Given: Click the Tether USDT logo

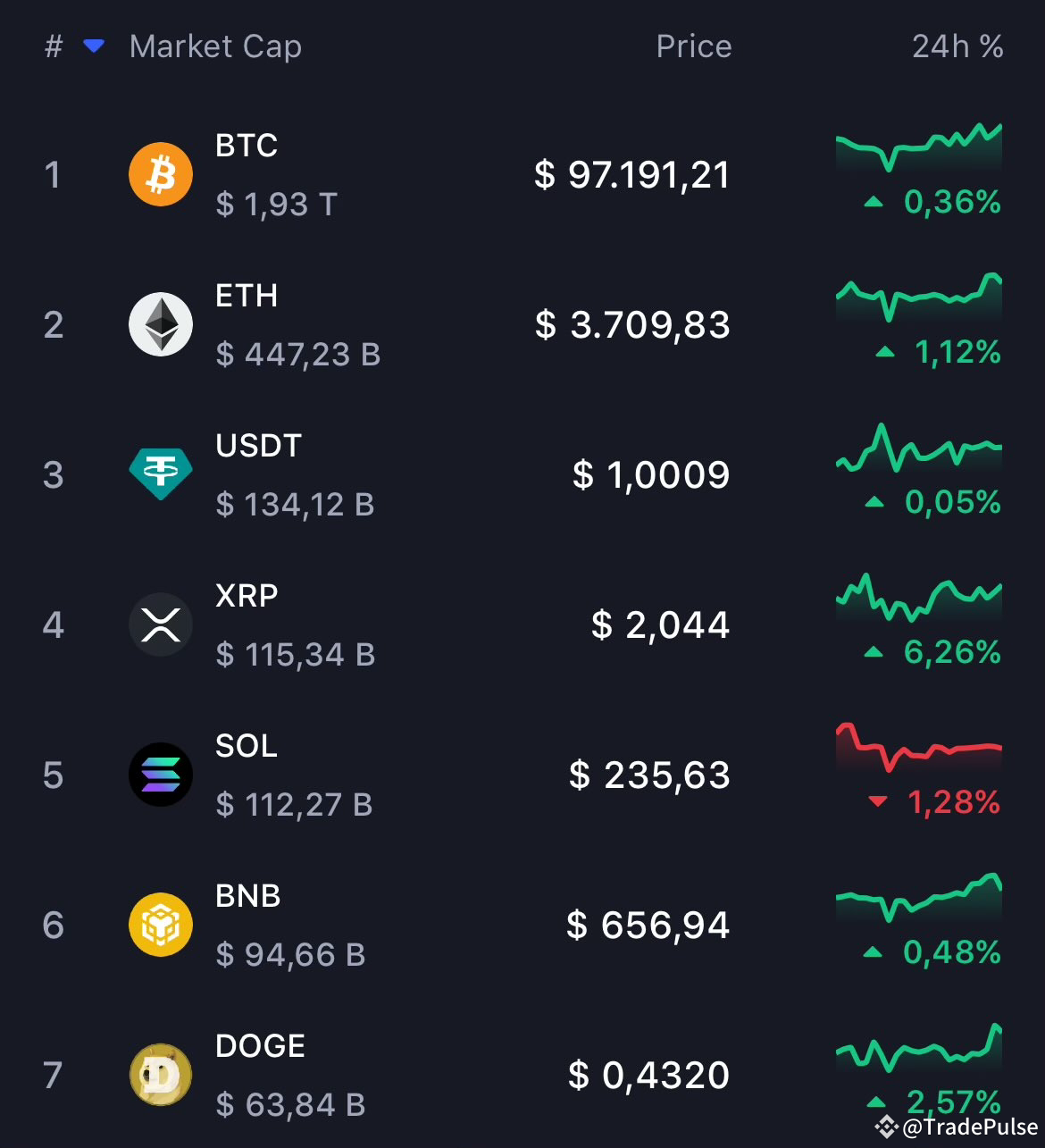Looking at the screenshot, I should pos(160,474).
